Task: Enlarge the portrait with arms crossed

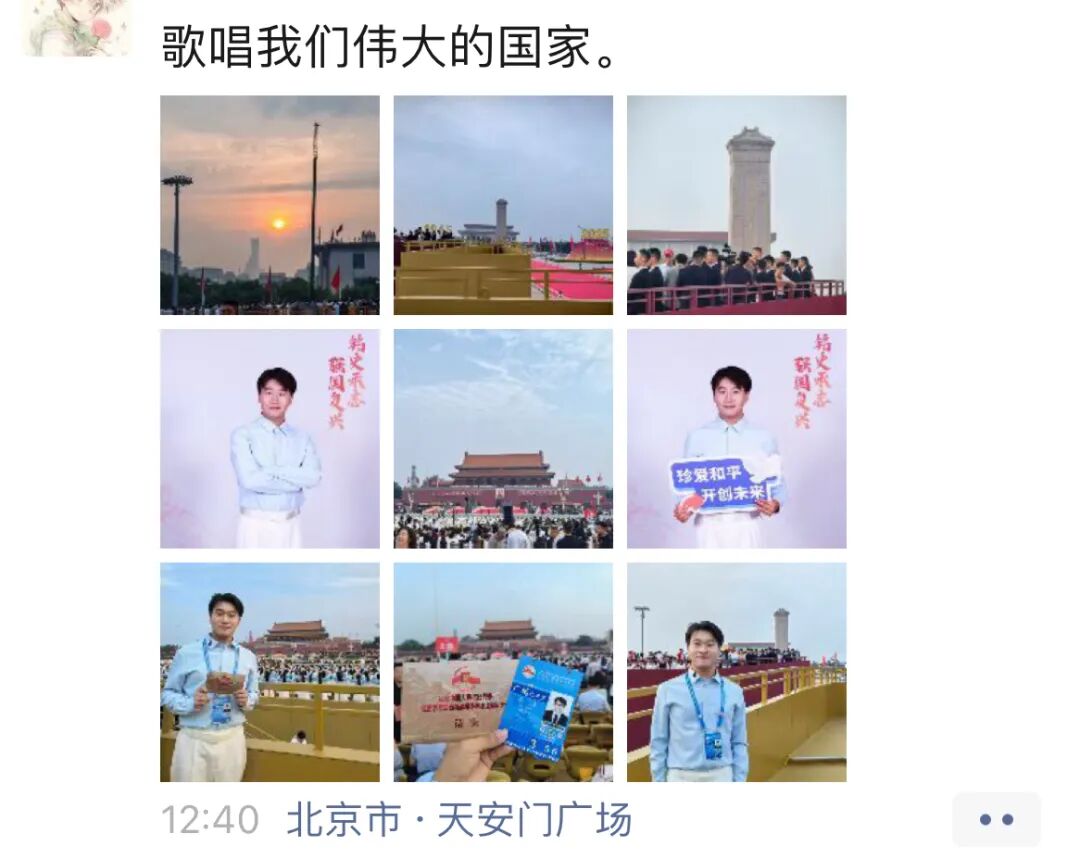Action: [270, 438]
